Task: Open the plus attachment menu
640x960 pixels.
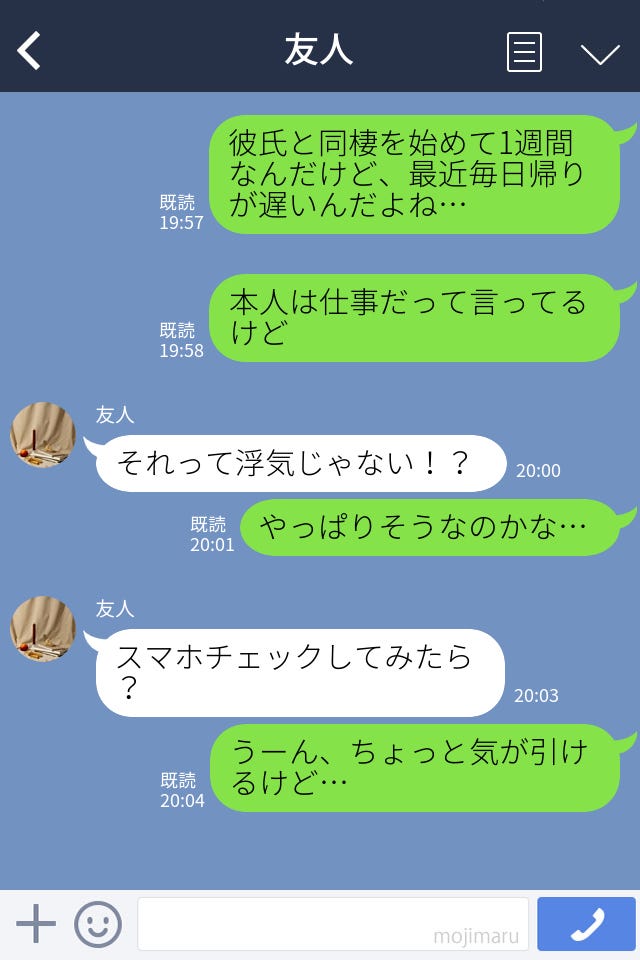Action: point(36,924)
